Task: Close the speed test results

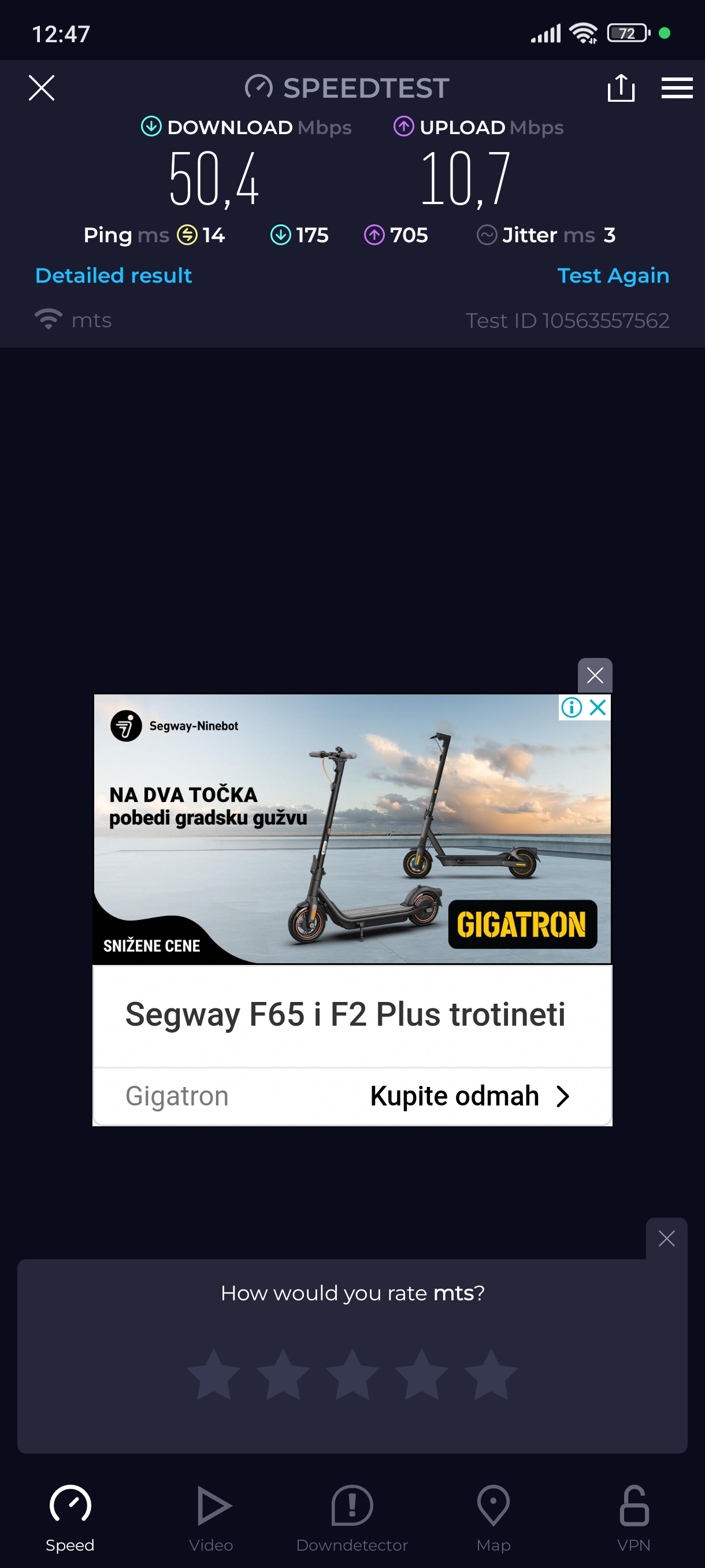Action: pyautogui.click(x=42, y=88)
